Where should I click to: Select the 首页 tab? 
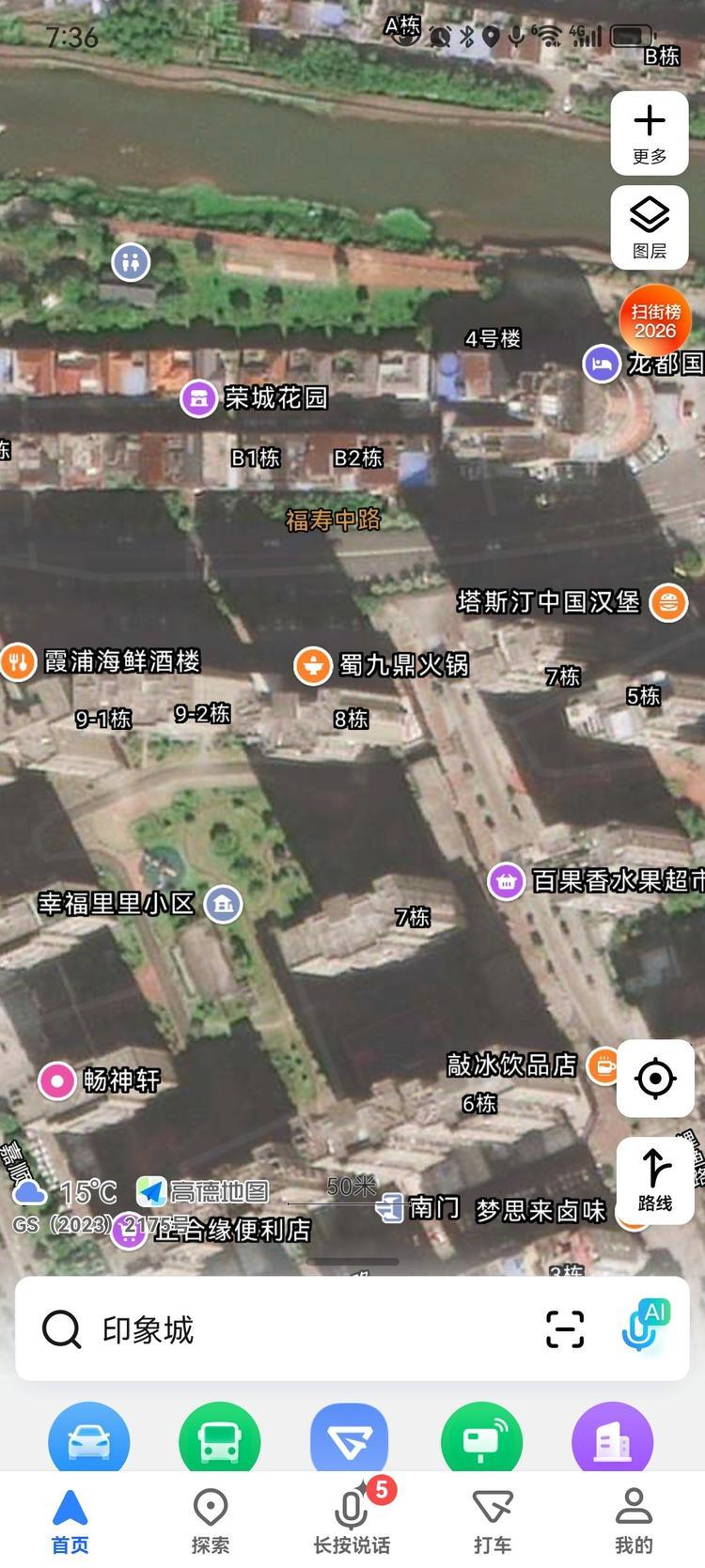coord(70,1521)
